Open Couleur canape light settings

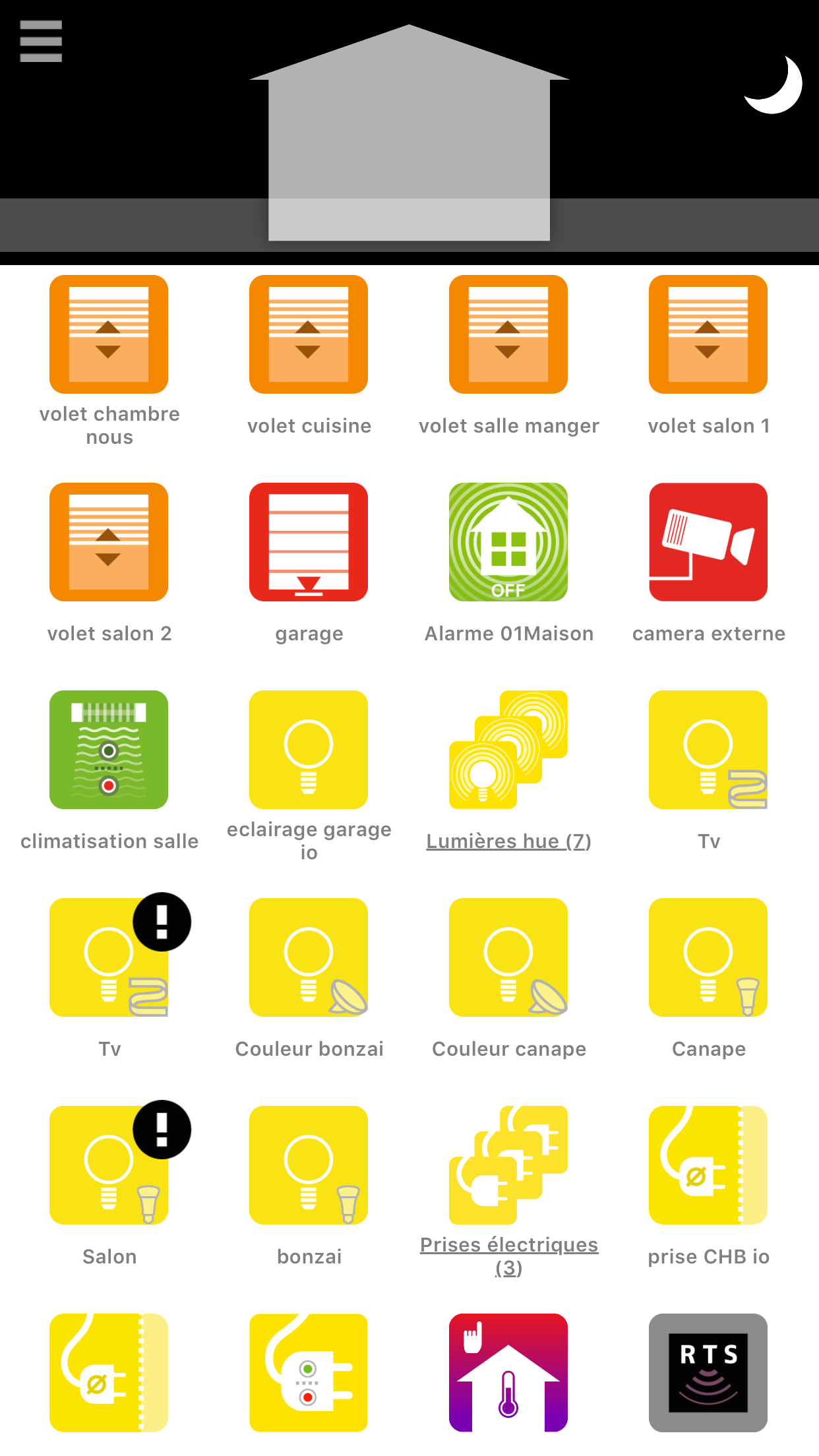(508, 957)
